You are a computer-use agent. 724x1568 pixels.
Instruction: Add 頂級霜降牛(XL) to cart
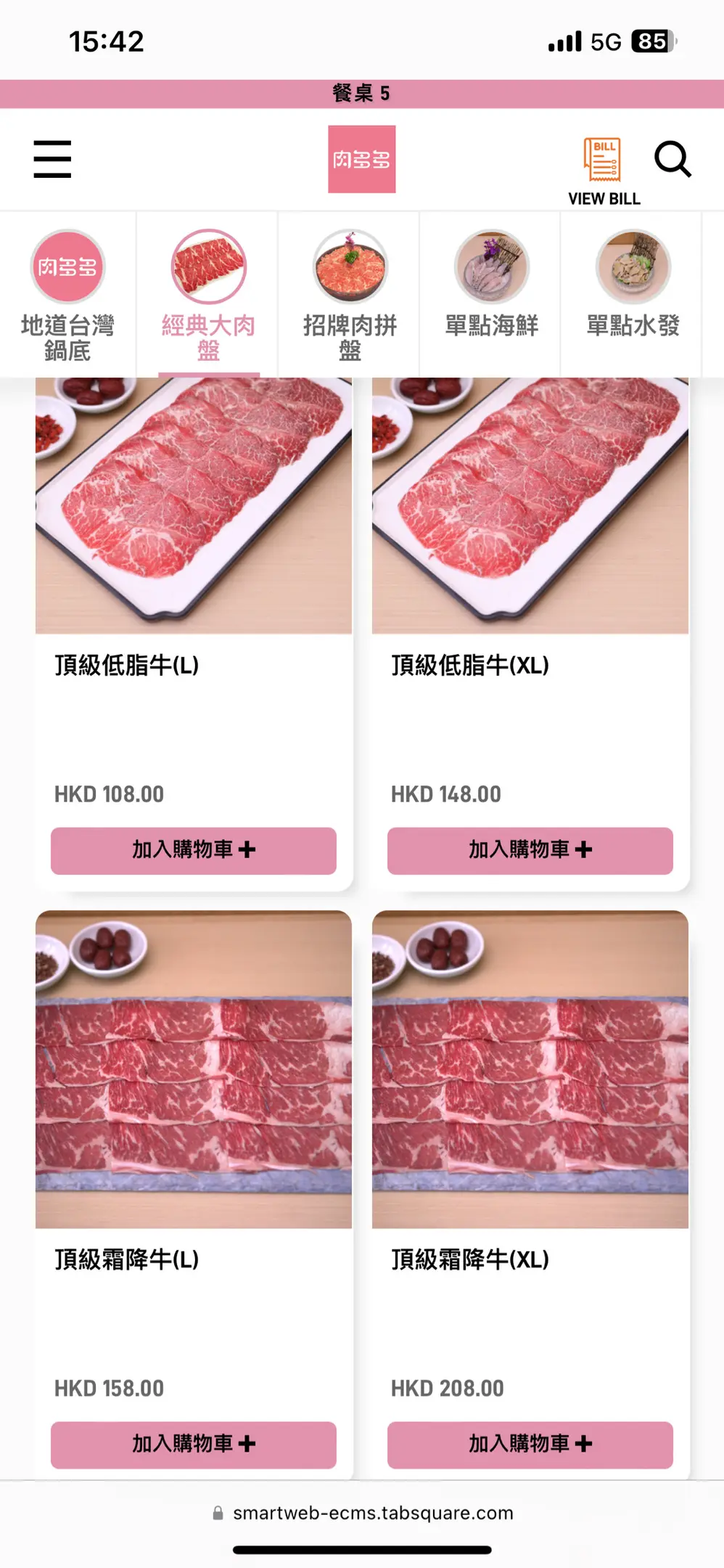coord(530,1444)
